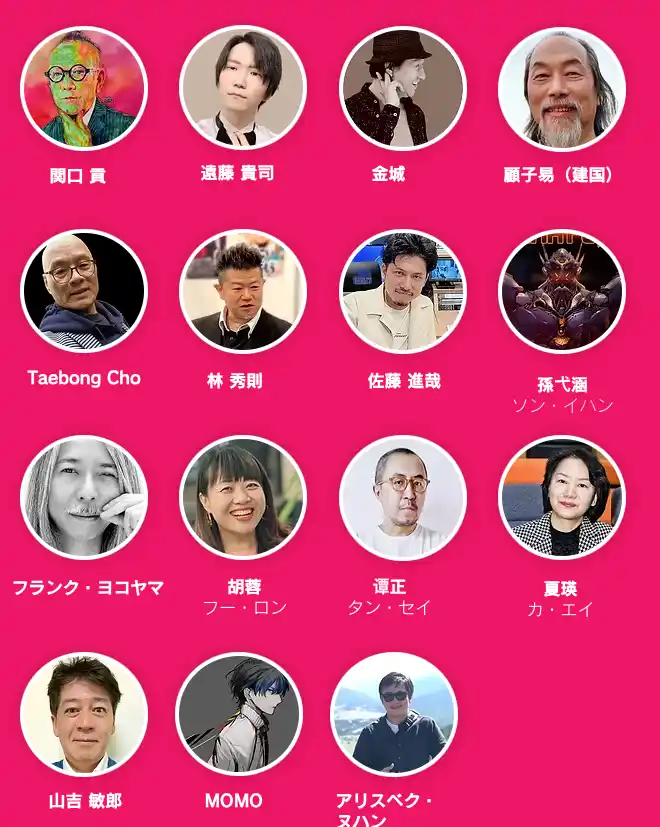Open 孫弋涵 ソン・イハン profile

click(x=561, y=292)
